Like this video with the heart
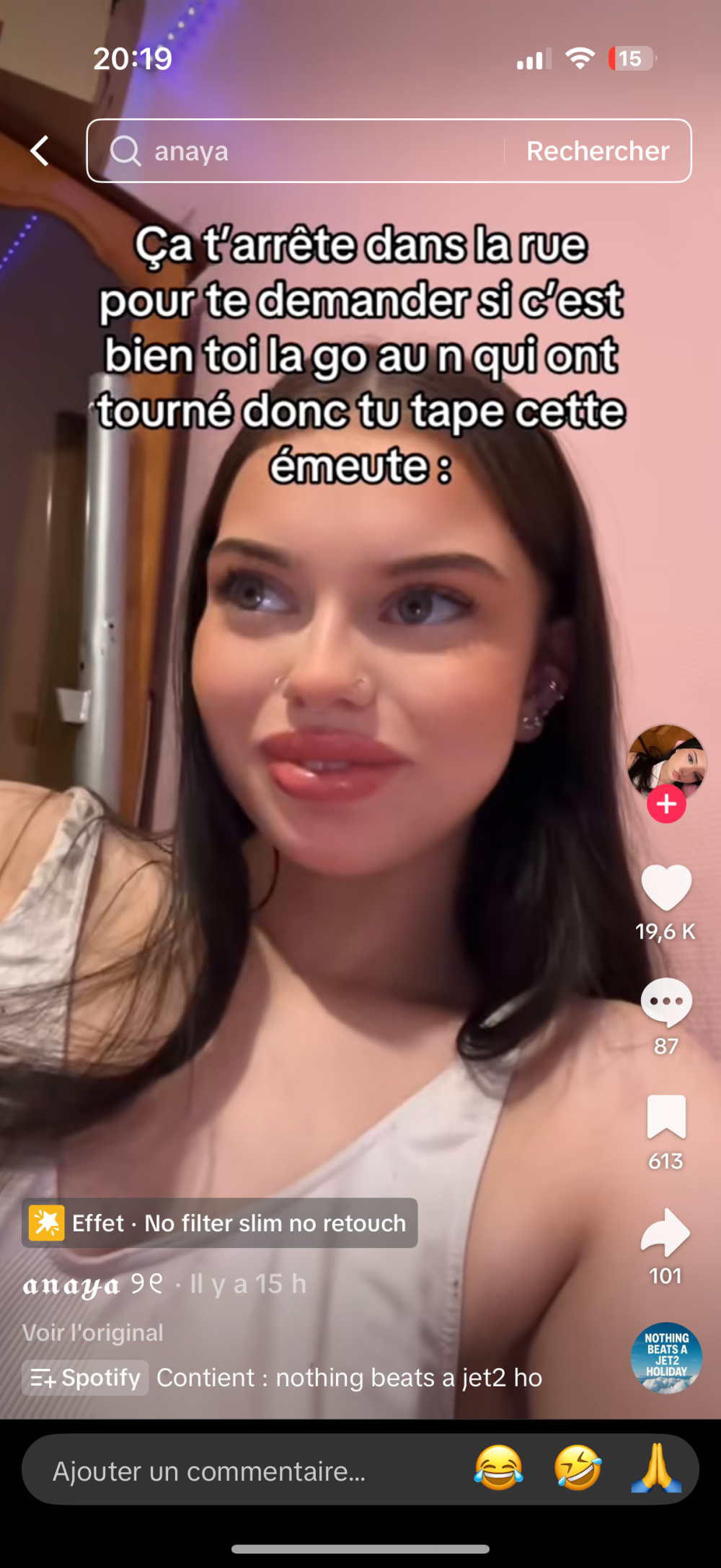 tap(665, 887)
